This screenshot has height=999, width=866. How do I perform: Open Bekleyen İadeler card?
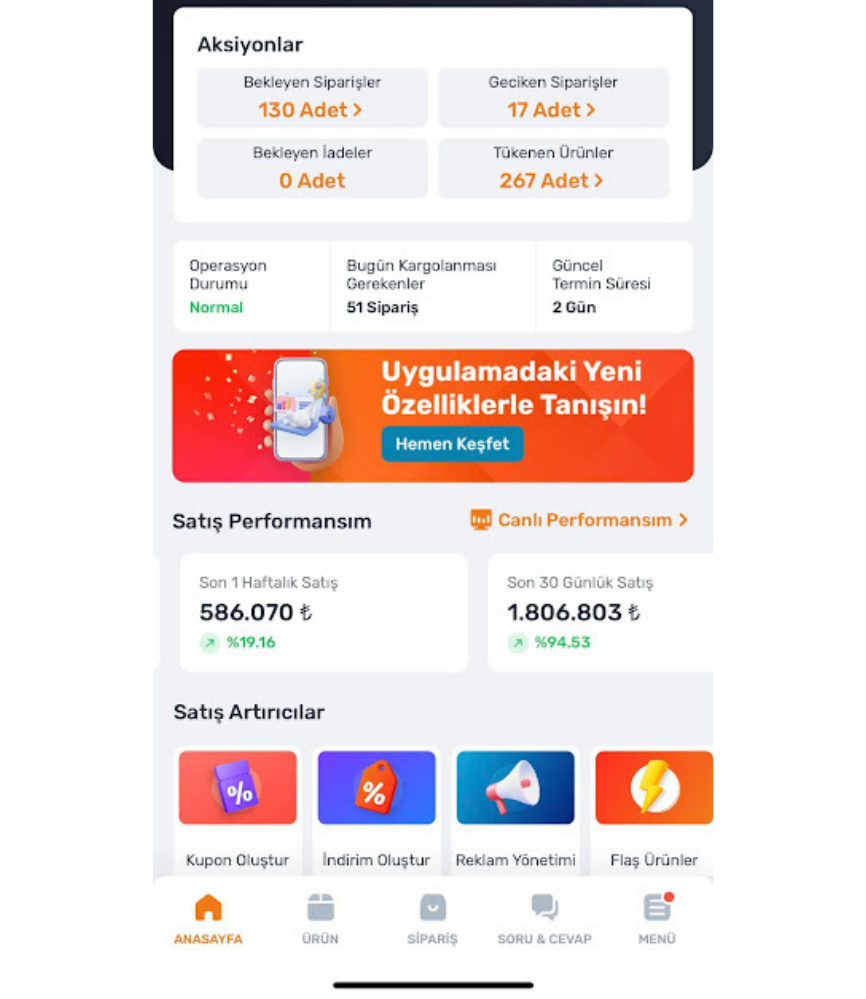(x=311, y=169)
